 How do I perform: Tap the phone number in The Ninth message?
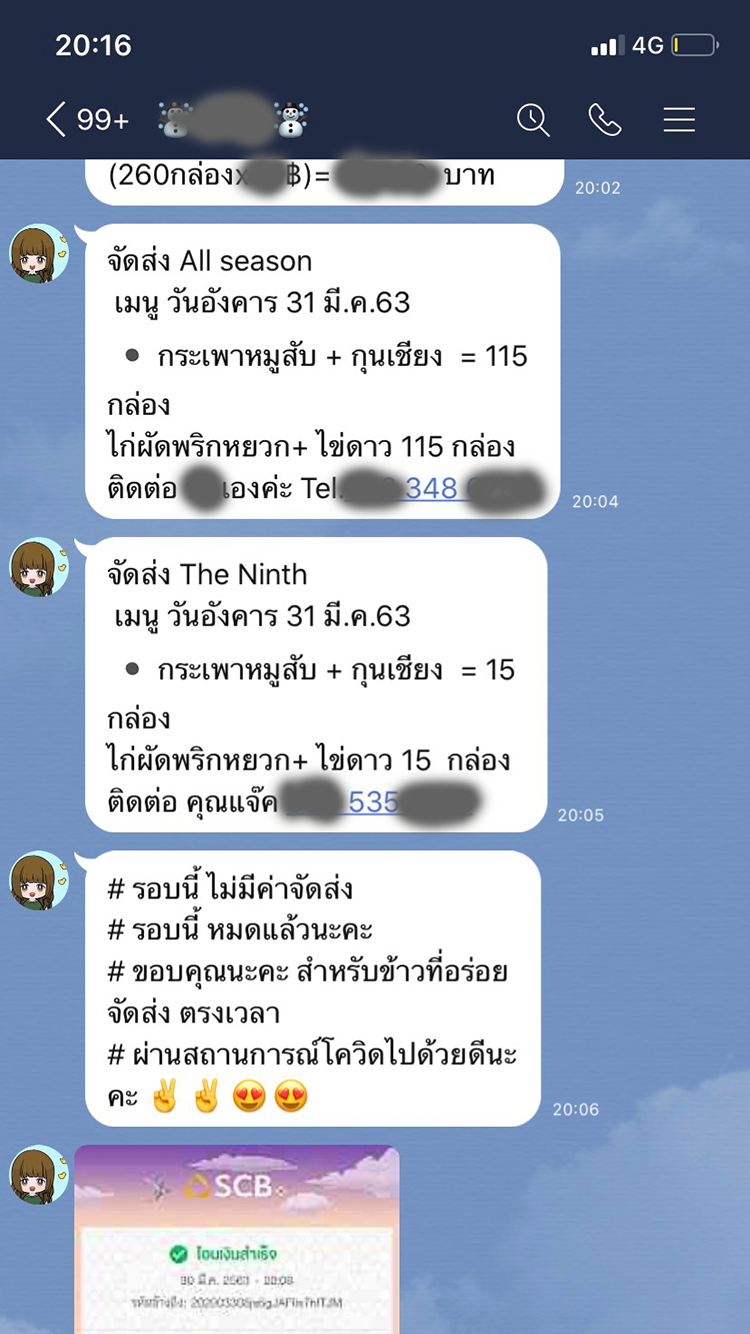tap(373, 802)
